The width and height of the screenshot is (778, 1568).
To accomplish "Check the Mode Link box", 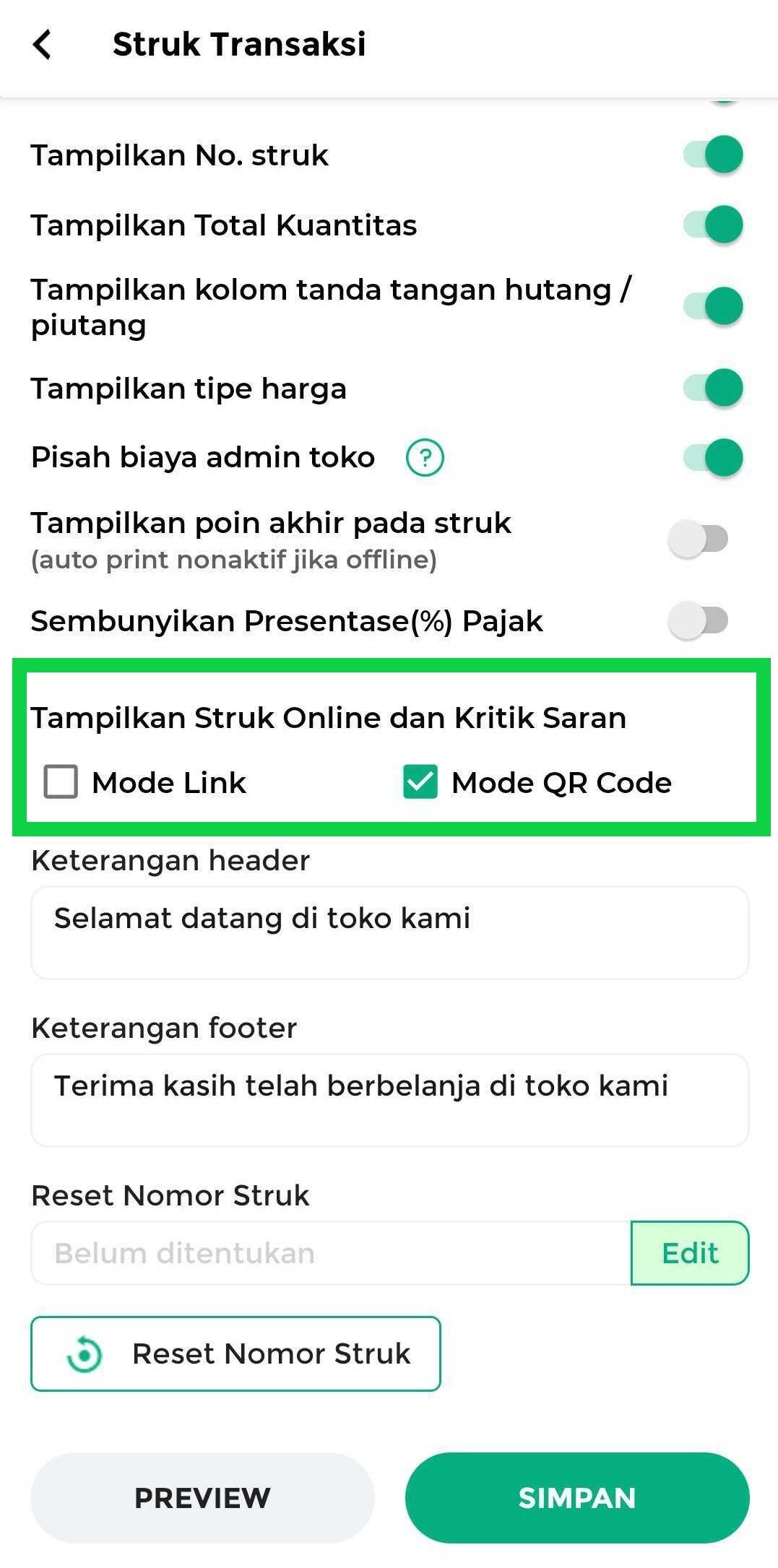I will pyautogui.click(x=61, y=782).
